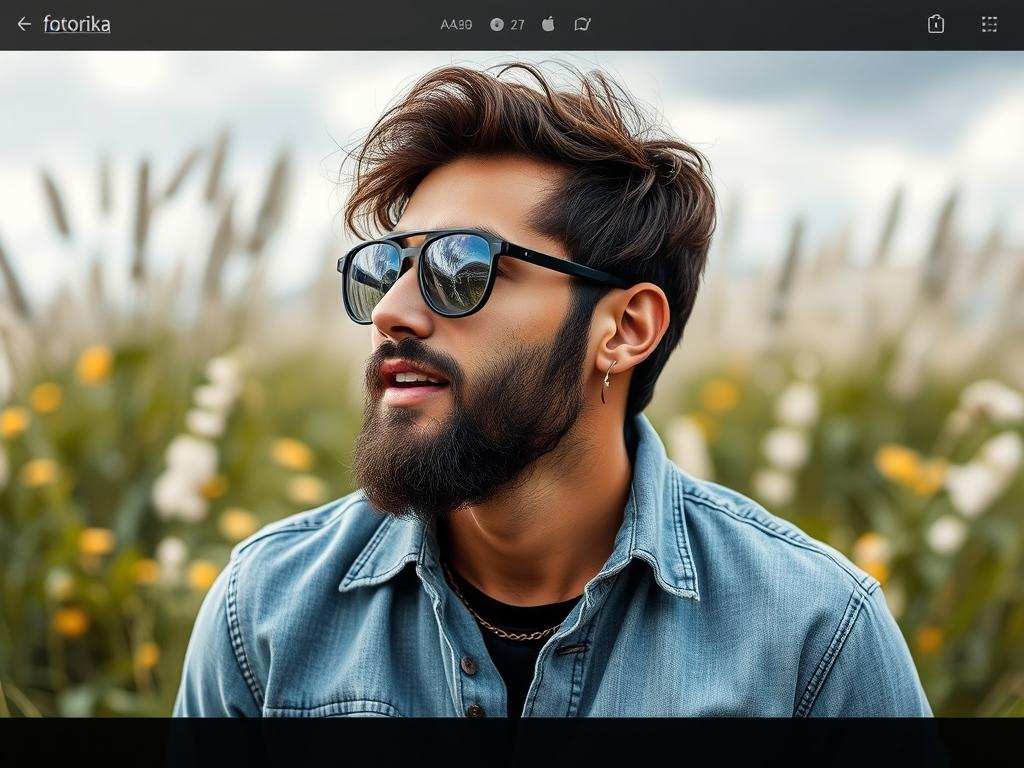Tap the Apple logo icon in toolbar
The width and height of the screenshot is (1024, 768).
[x=548, y=24]
